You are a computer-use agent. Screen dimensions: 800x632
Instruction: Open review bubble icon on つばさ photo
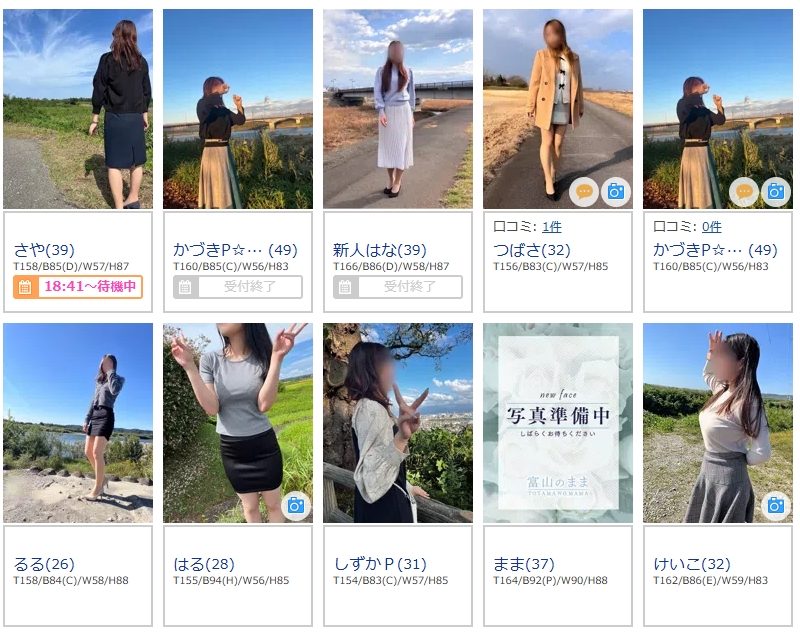[584, 191]
